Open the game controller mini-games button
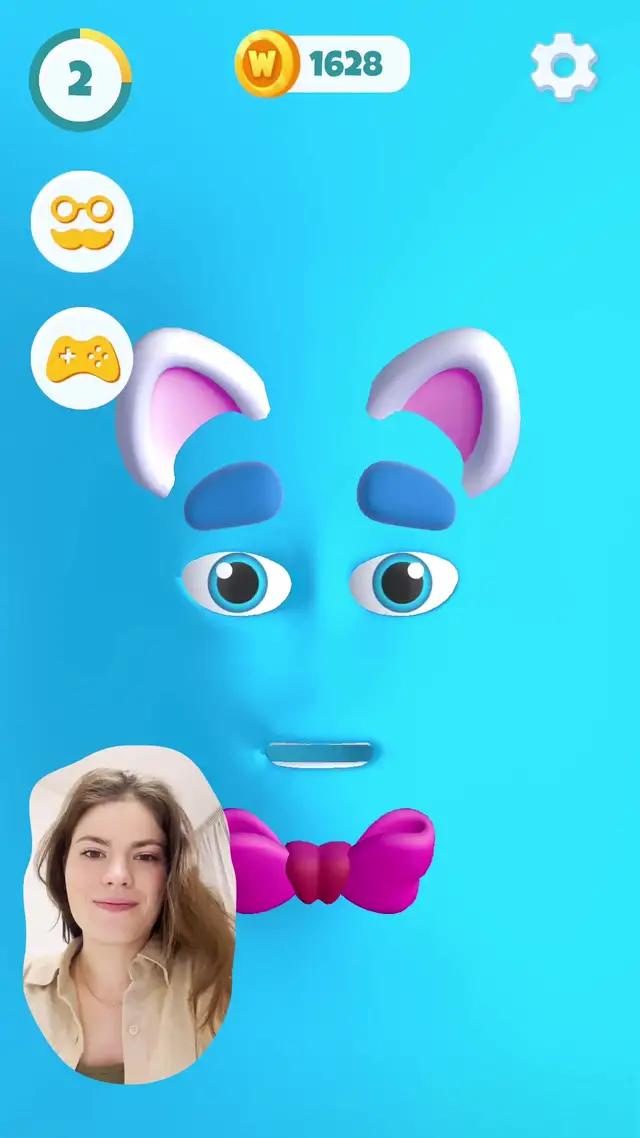The image size is (640, 1138). (82, 357)
